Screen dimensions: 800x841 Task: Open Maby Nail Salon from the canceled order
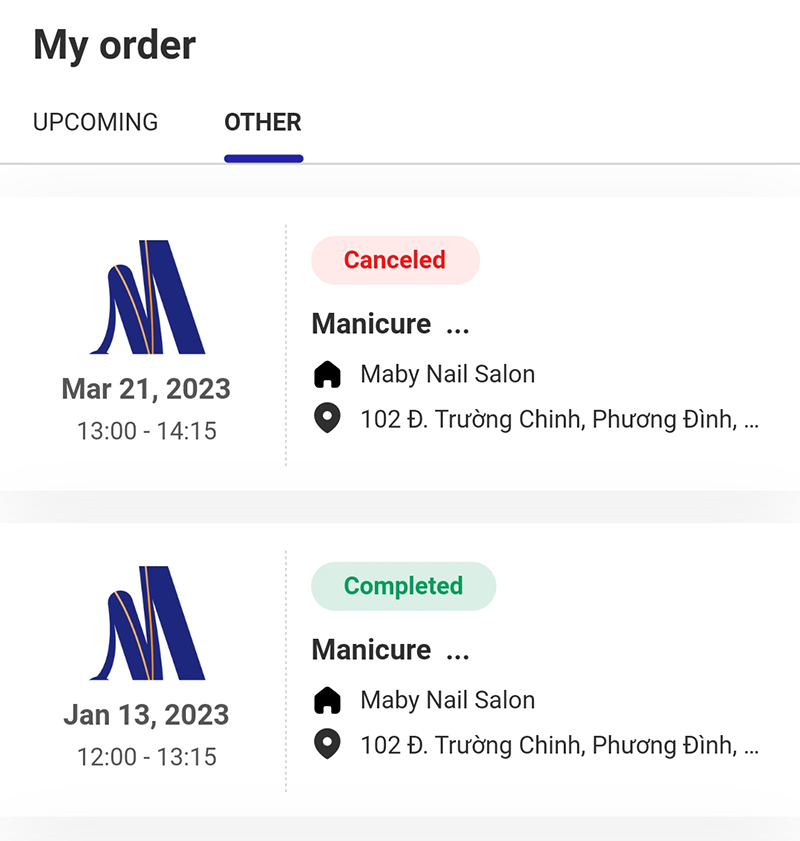pyautogui.click(x=446, y=374)
